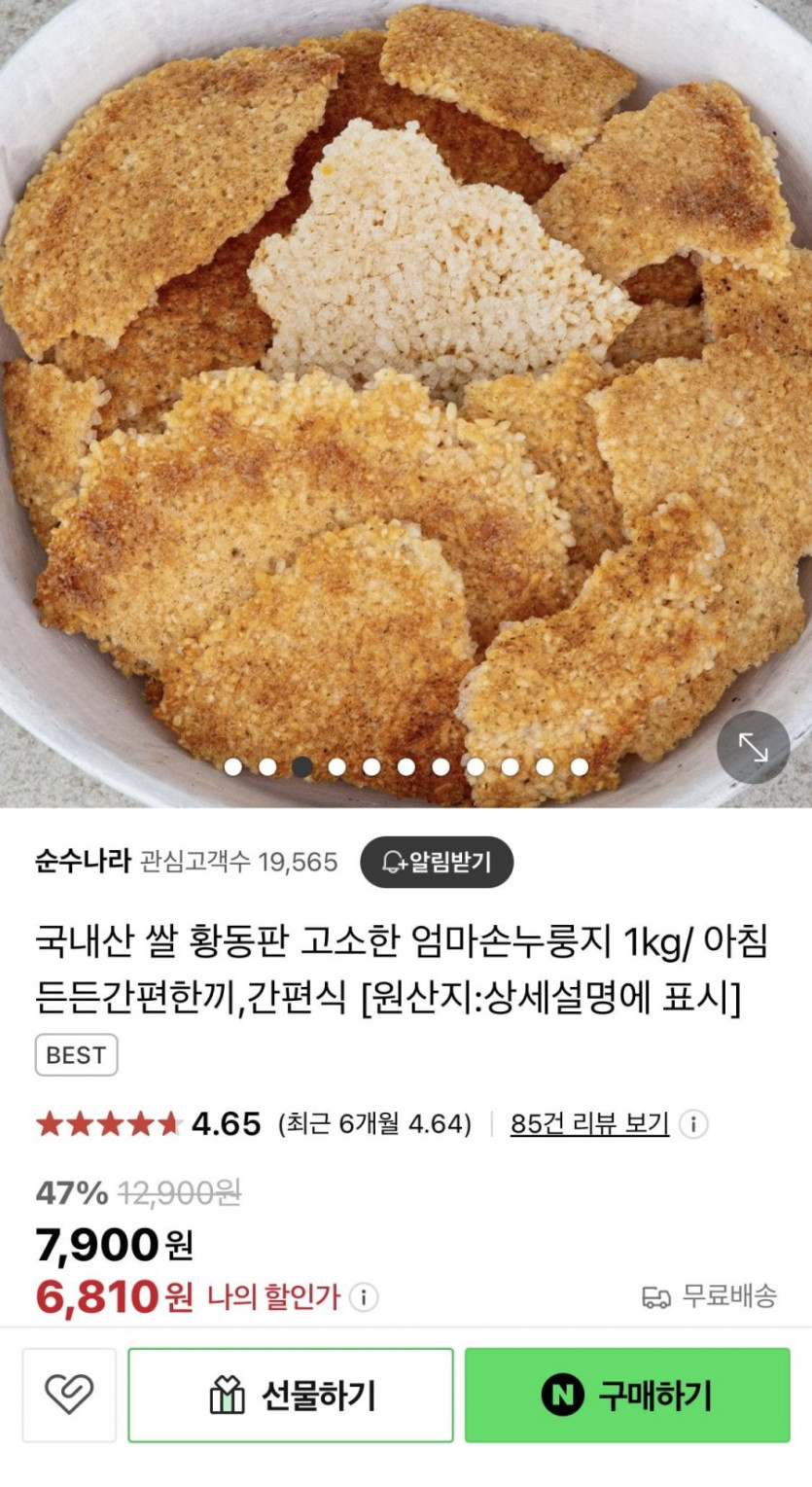This screenshot has width=812, height=1487.
Task: Tap the 선물하기 gift button
Action: pyautogui.click(x=291, y=1395)
